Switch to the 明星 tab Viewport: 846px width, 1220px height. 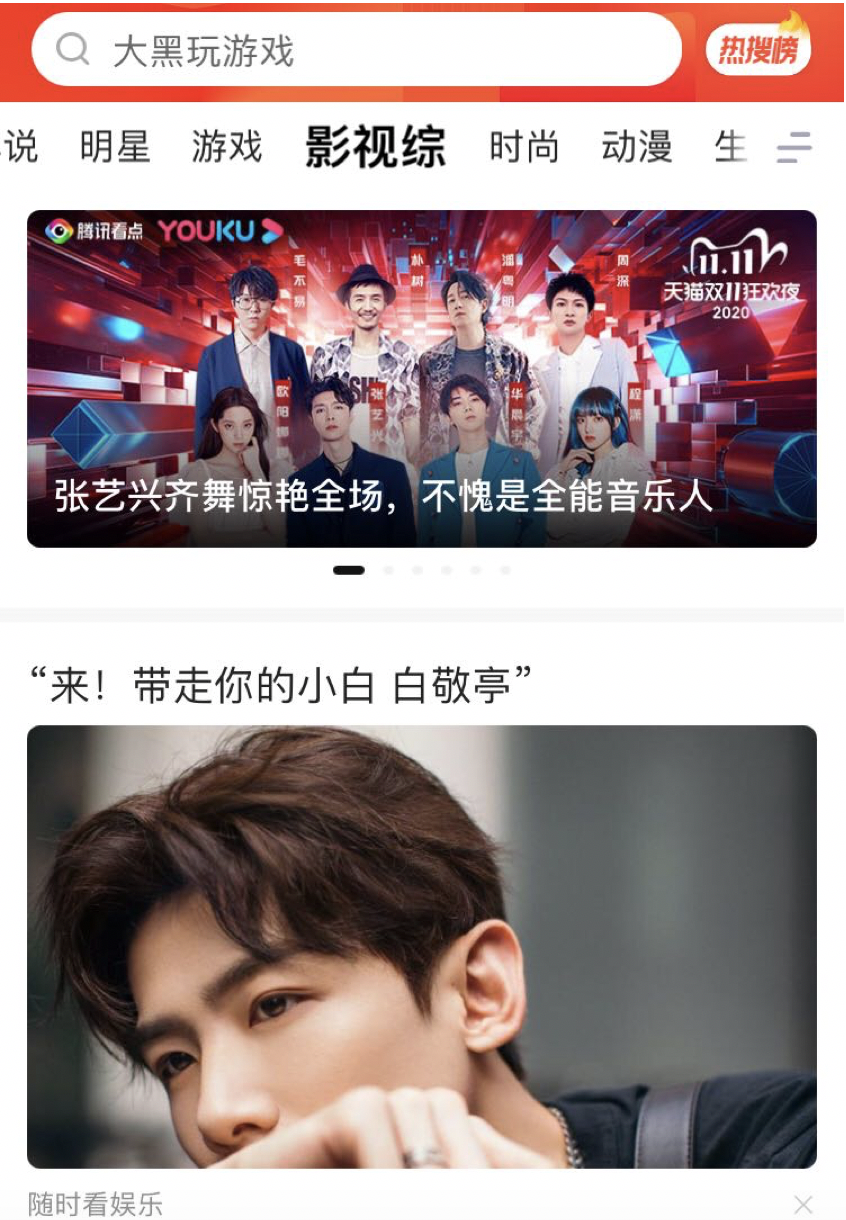[x=115, y=148]
